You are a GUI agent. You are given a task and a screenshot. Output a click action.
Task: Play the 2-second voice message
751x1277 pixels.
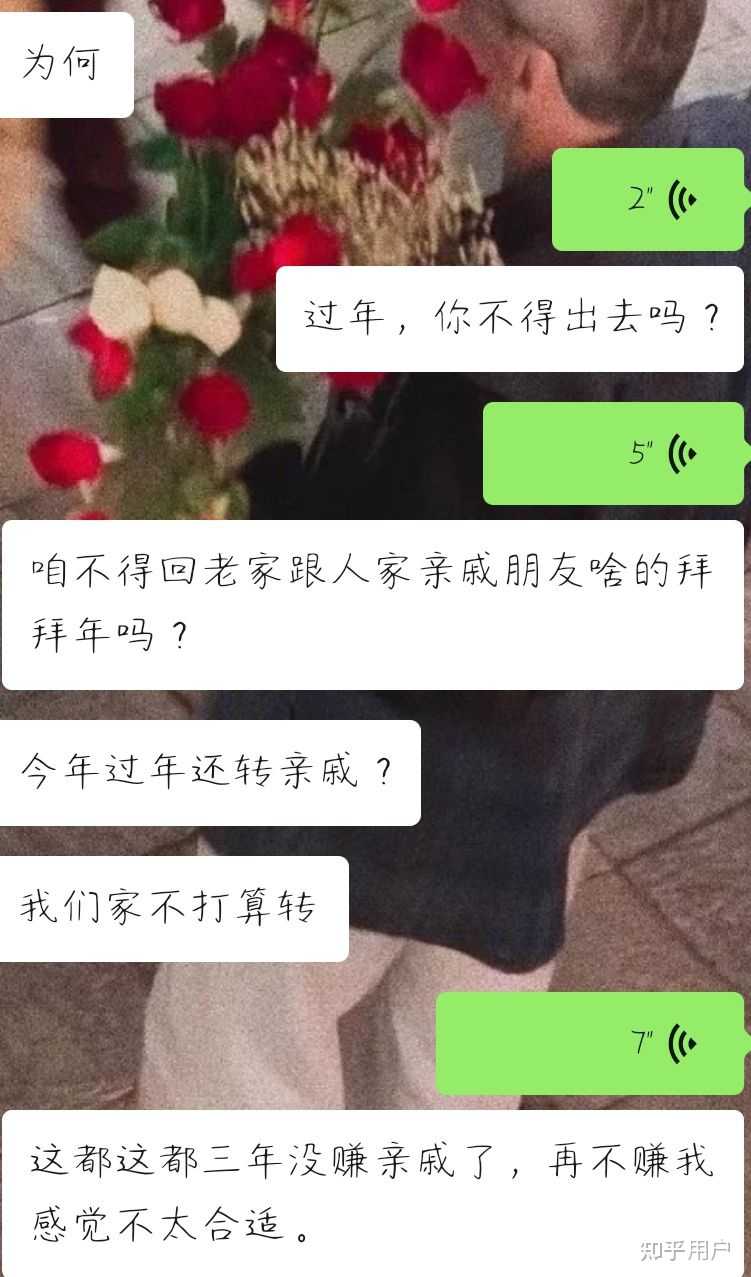click(x=648, y=199)
